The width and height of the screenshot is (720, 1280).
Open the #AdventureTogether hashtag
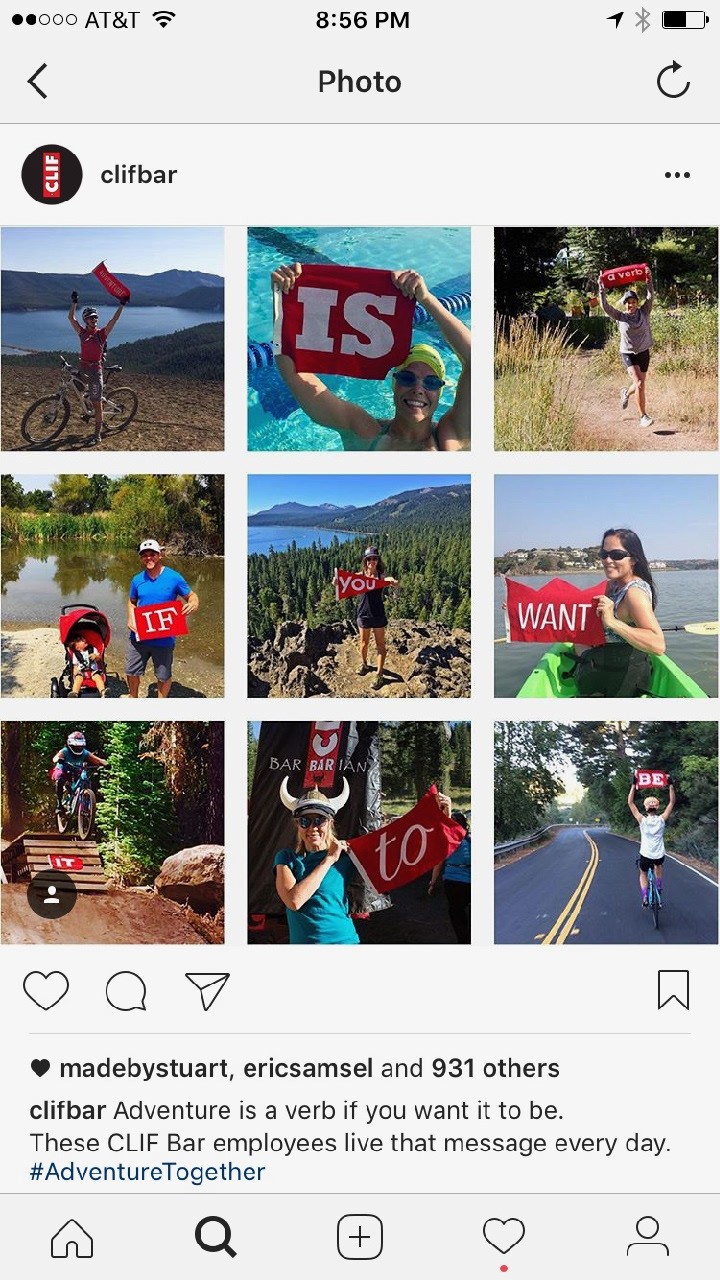pos(147,1172)
